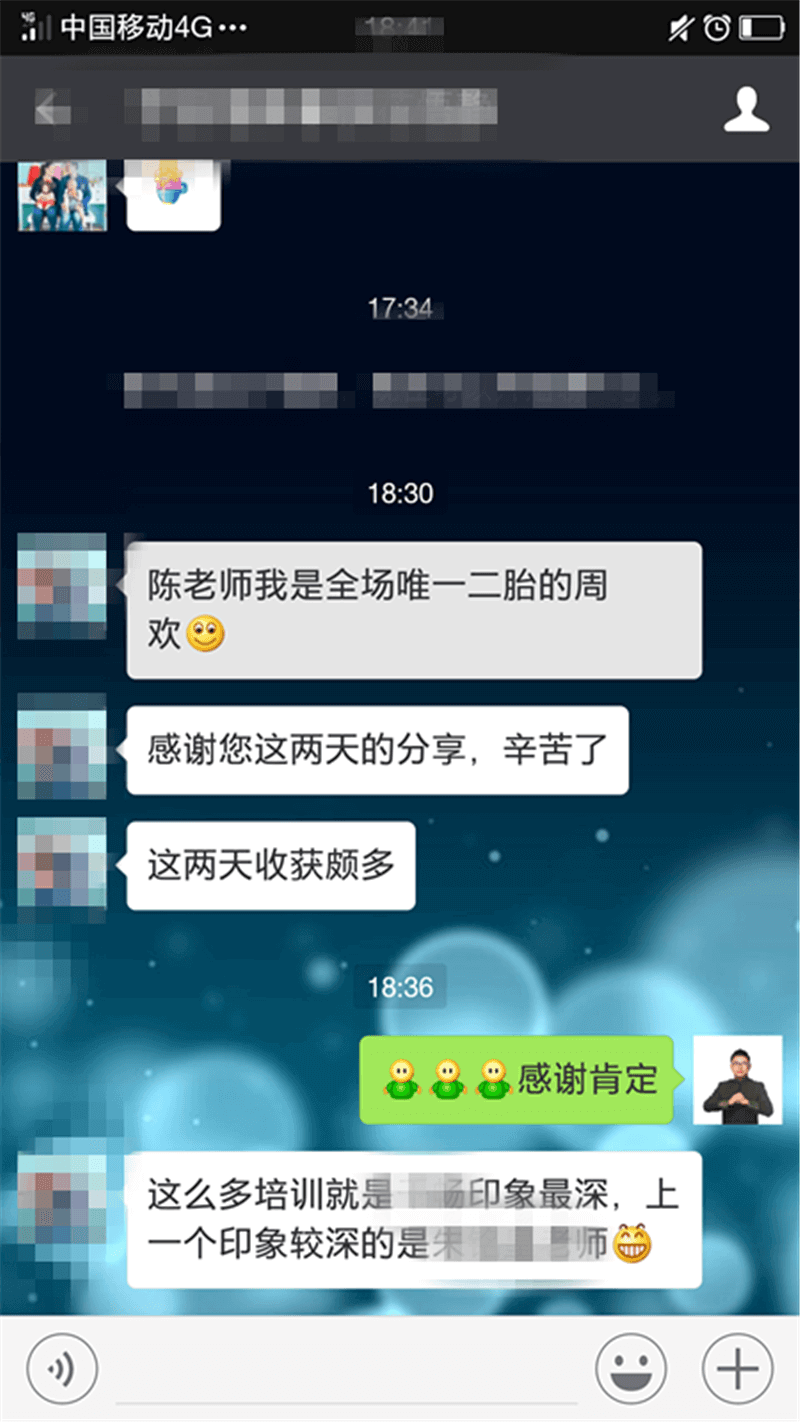The image size is (800, 1422).
Task: Tap the text input field to type
Action: [340, 1367]
